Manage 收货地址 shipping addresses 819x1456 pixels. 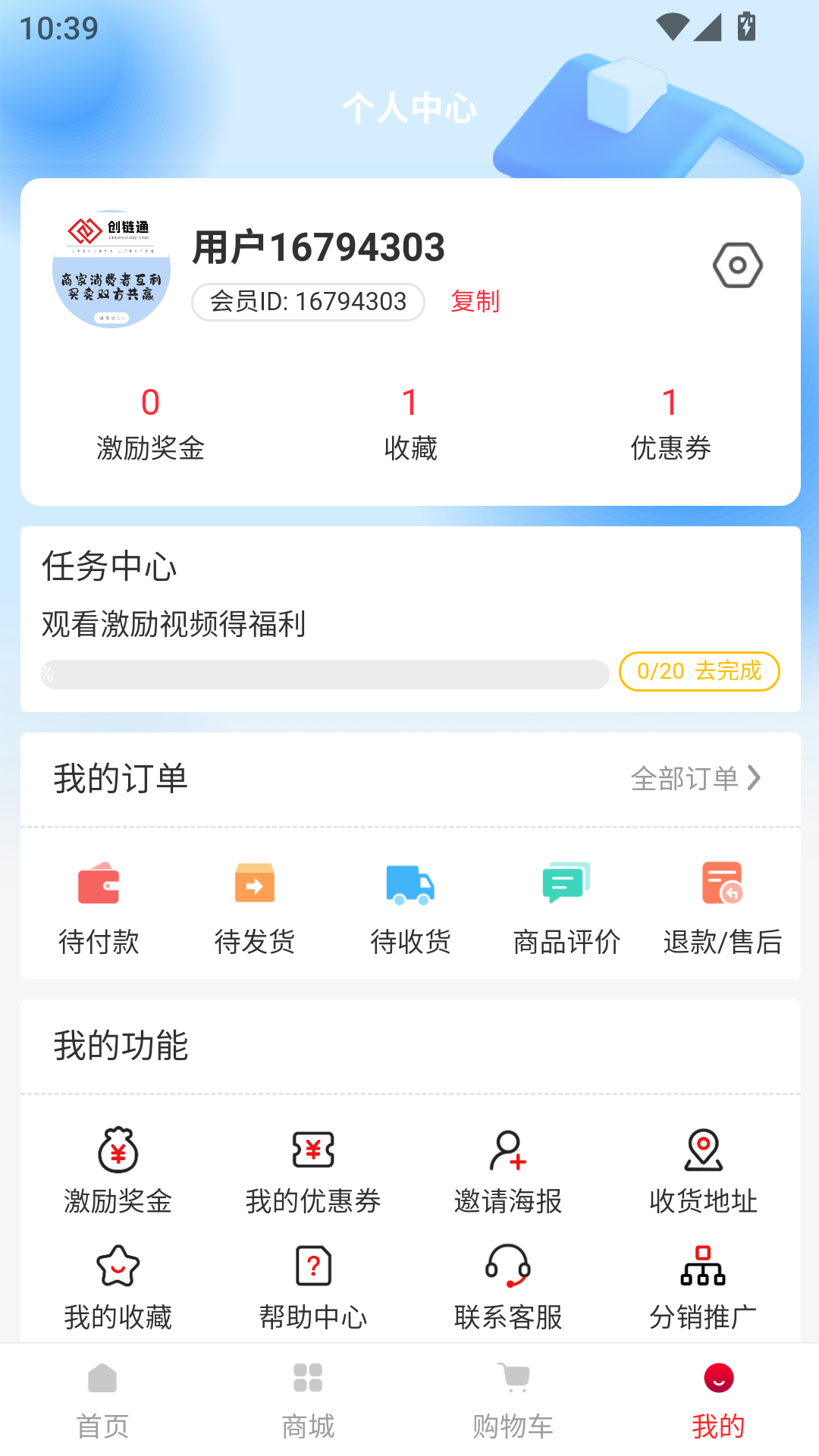click(703, 1171)
